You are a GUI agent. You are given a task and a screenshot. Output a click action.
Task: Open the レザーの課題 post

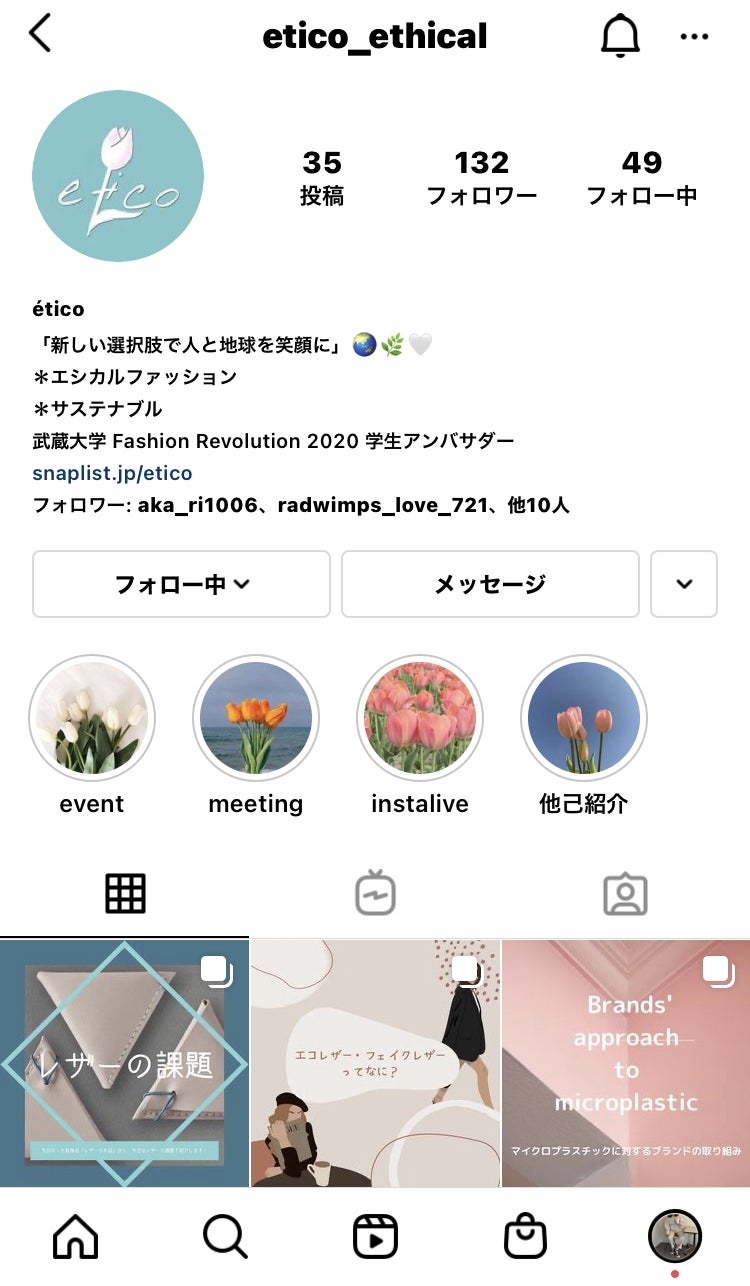124,1063
